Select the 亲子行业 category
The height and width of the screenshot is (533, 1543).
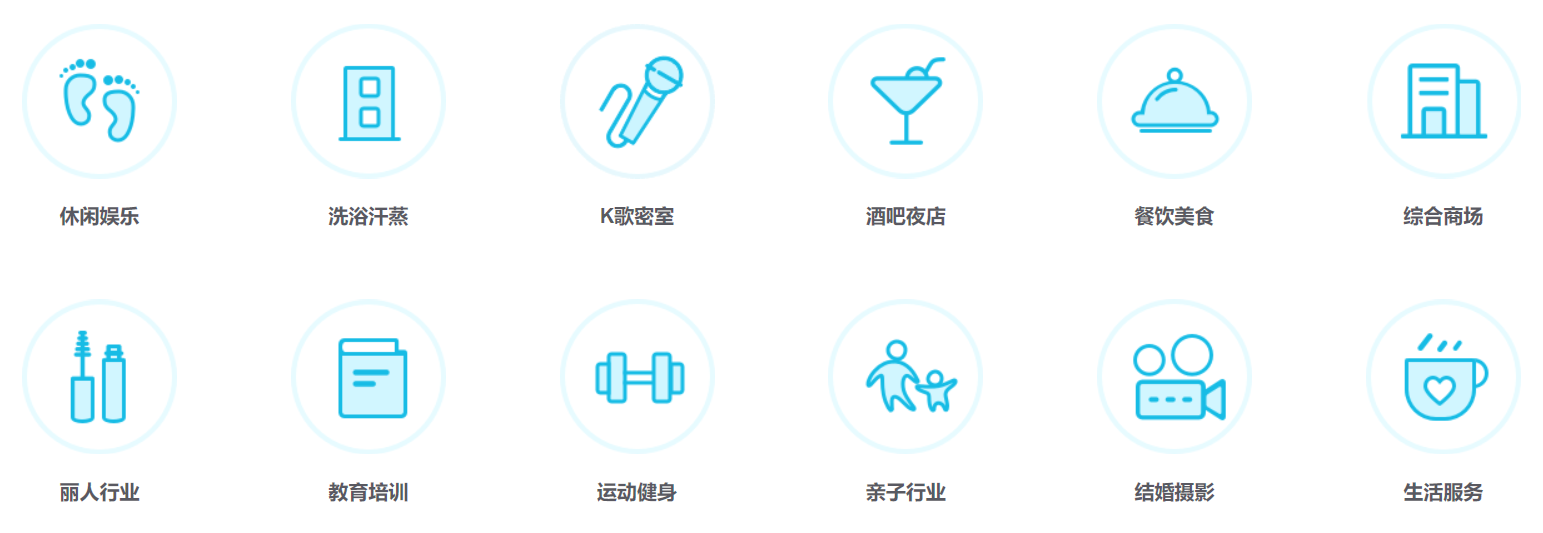905,378
